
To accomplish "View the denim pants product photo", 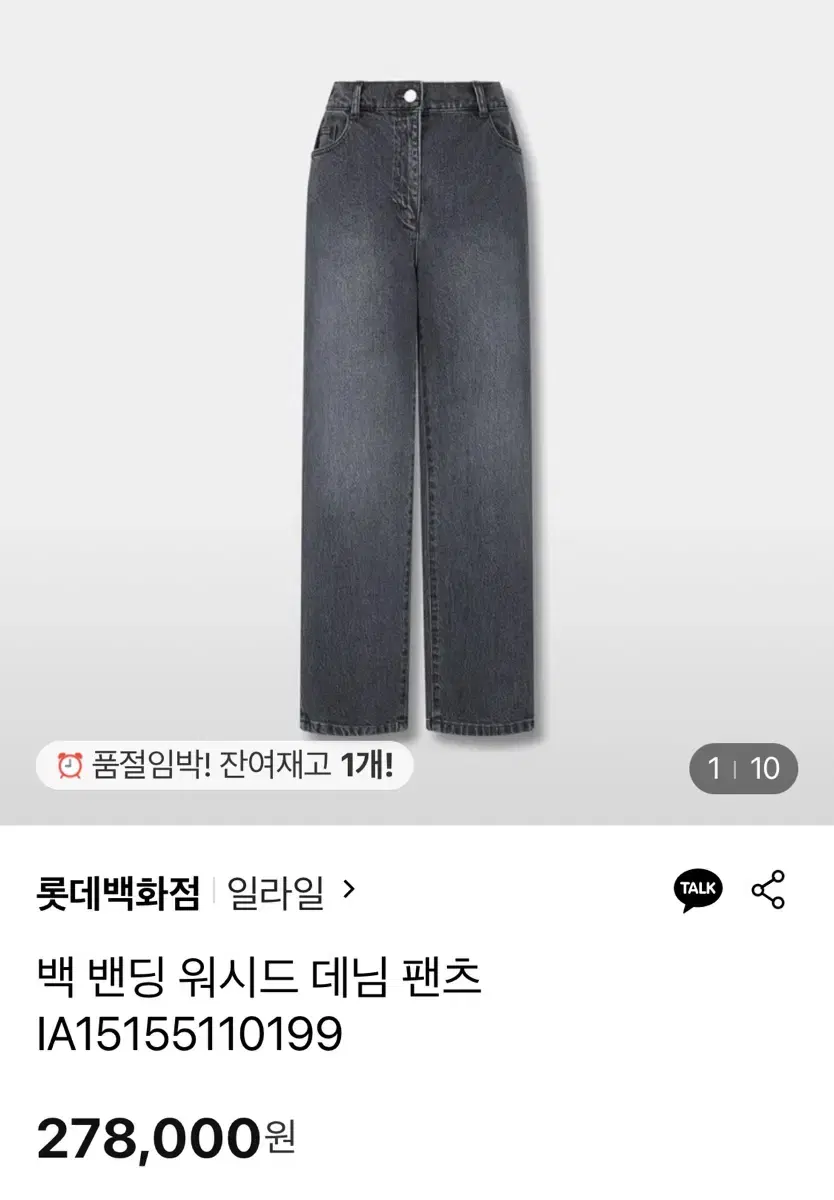I will pos(417,400).
